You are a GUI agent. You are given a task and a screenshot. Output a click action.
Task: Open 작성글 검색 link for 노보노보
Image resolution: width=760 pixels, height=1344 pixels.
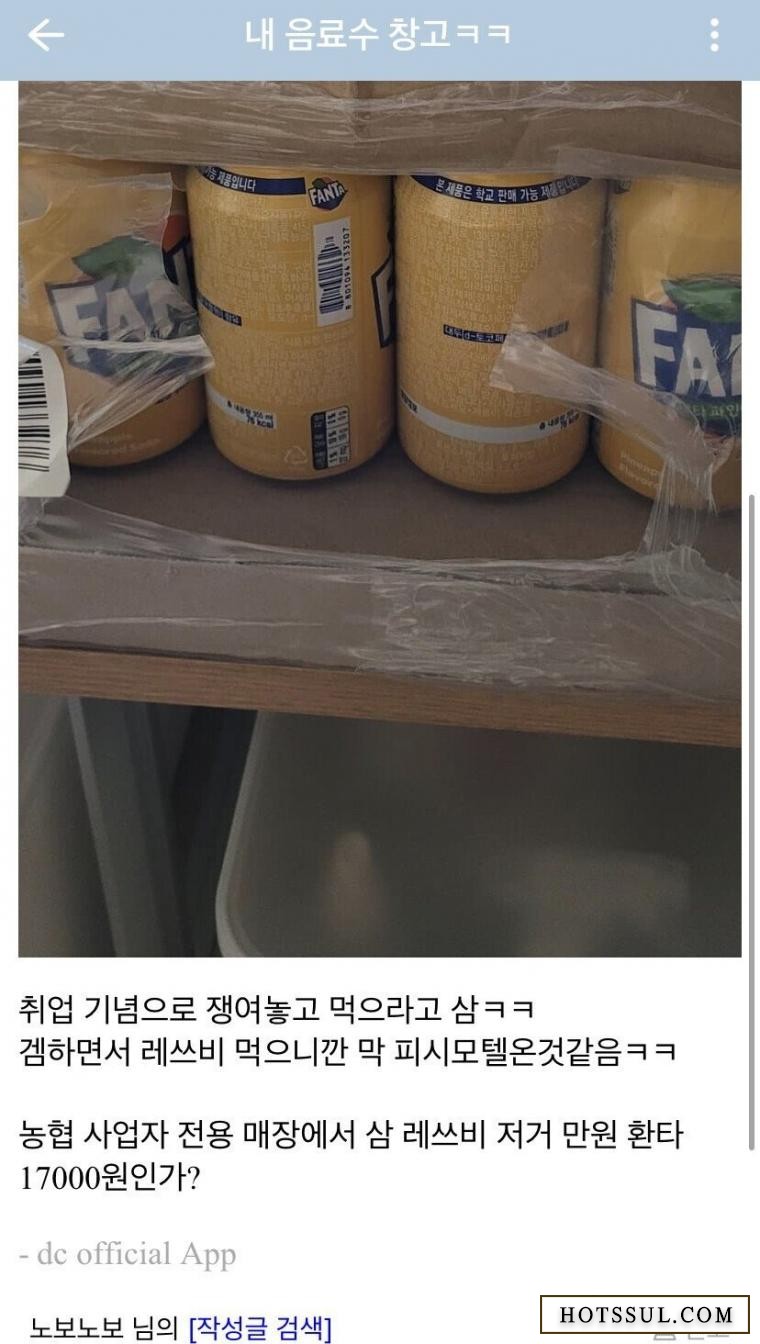(259, 1328)
